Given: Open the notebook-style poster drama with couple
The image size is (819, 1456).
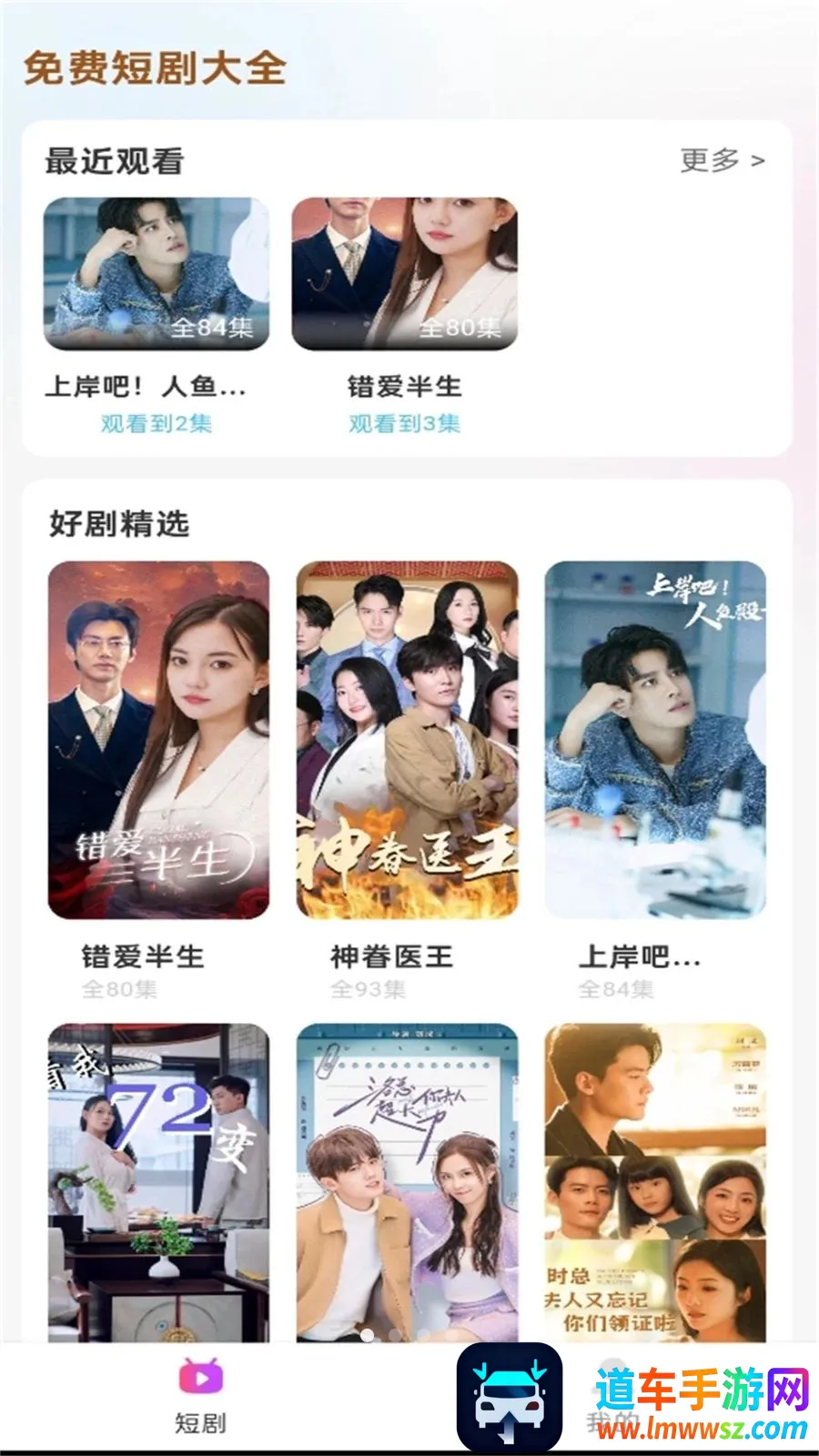Looking at the screenshot, I should (407, 1183).
